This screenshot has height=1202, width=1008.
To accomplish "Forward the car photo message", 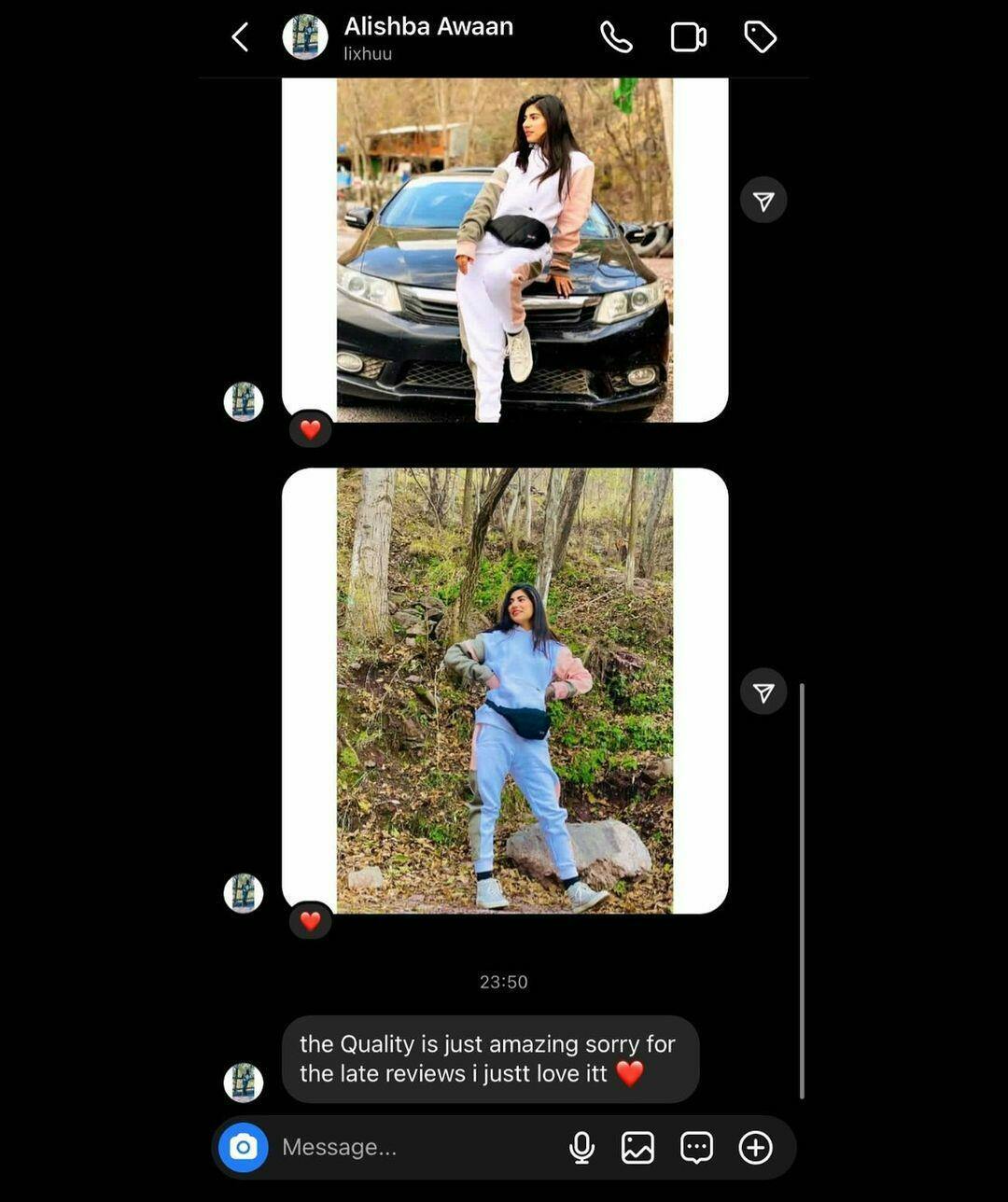I will pyautogui.click(x=763, y=201).
